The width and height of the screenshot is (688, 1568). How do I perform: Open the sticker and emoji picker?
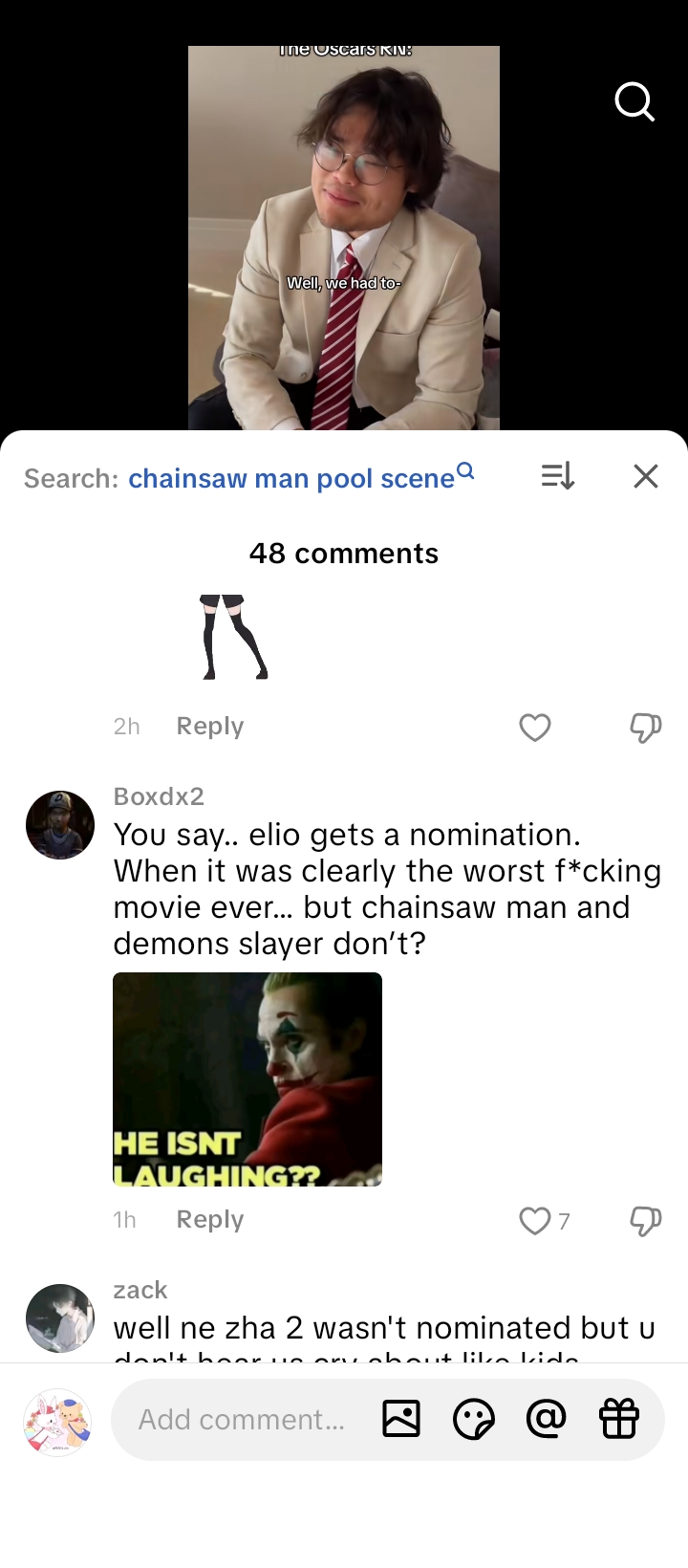click(474, 1420)
